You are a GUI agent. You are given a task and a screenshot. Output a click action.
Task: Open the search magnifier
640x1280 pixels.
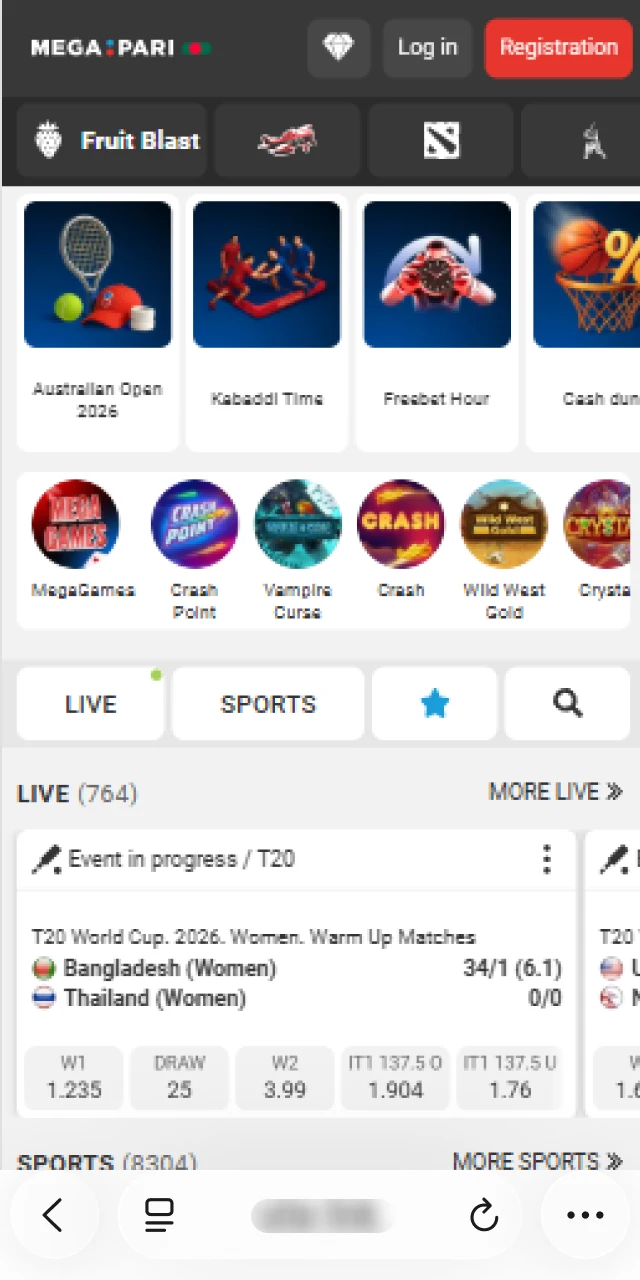coord(567,704)
